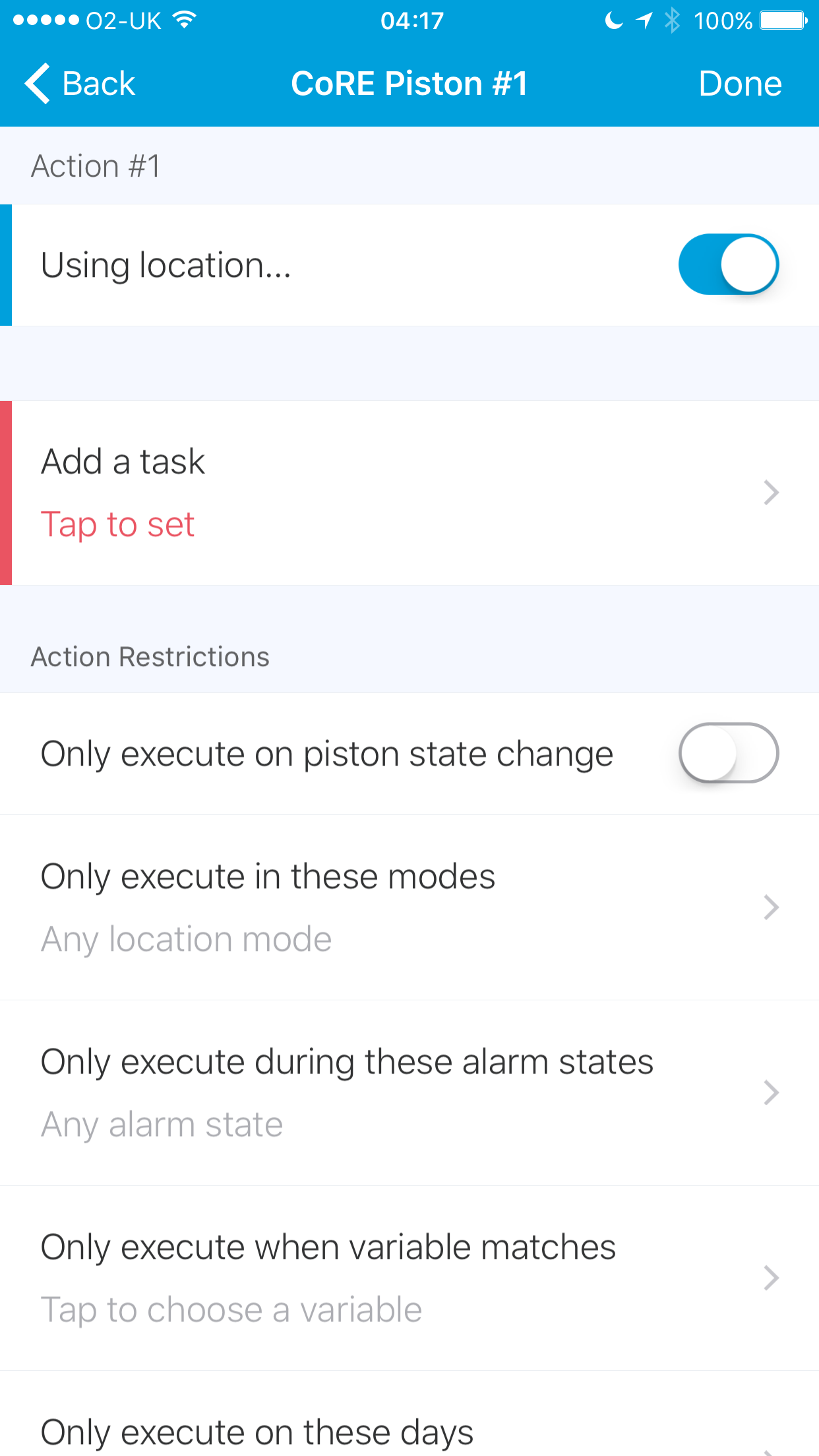Open Only execute during these alarm states
The image size is (819, 1456).
(x=409, y=1093)
